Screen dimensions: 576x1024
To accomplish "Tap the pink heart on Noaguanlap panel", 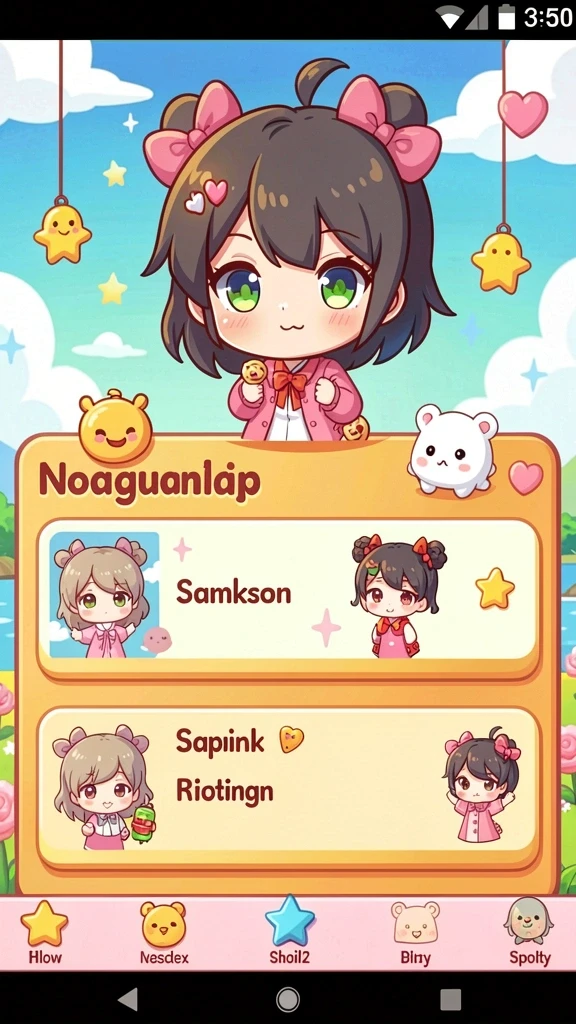I will pos(526,477).
